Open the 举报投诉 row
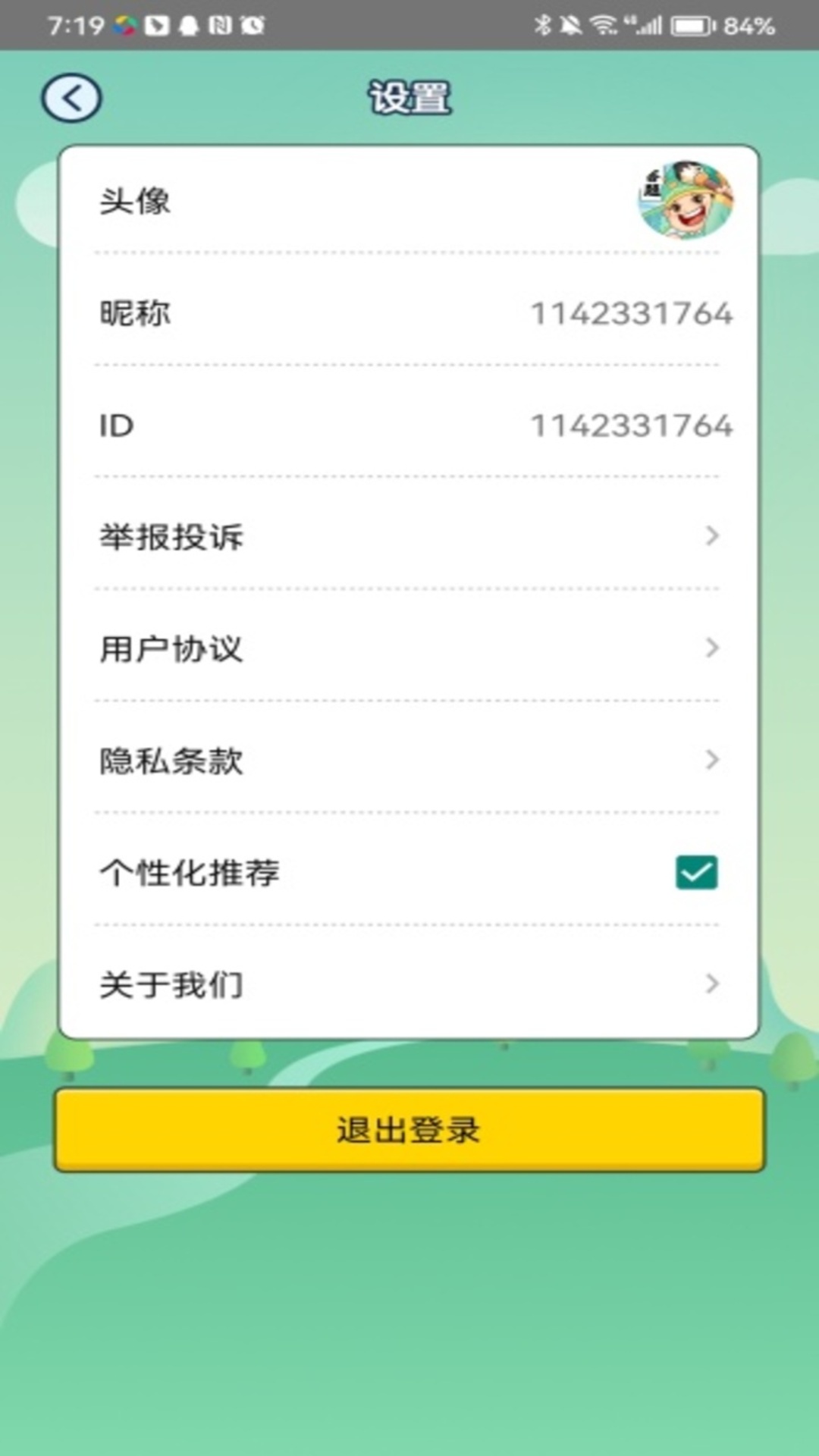This screenshot has width=819, height=1456. click(408, 536)
